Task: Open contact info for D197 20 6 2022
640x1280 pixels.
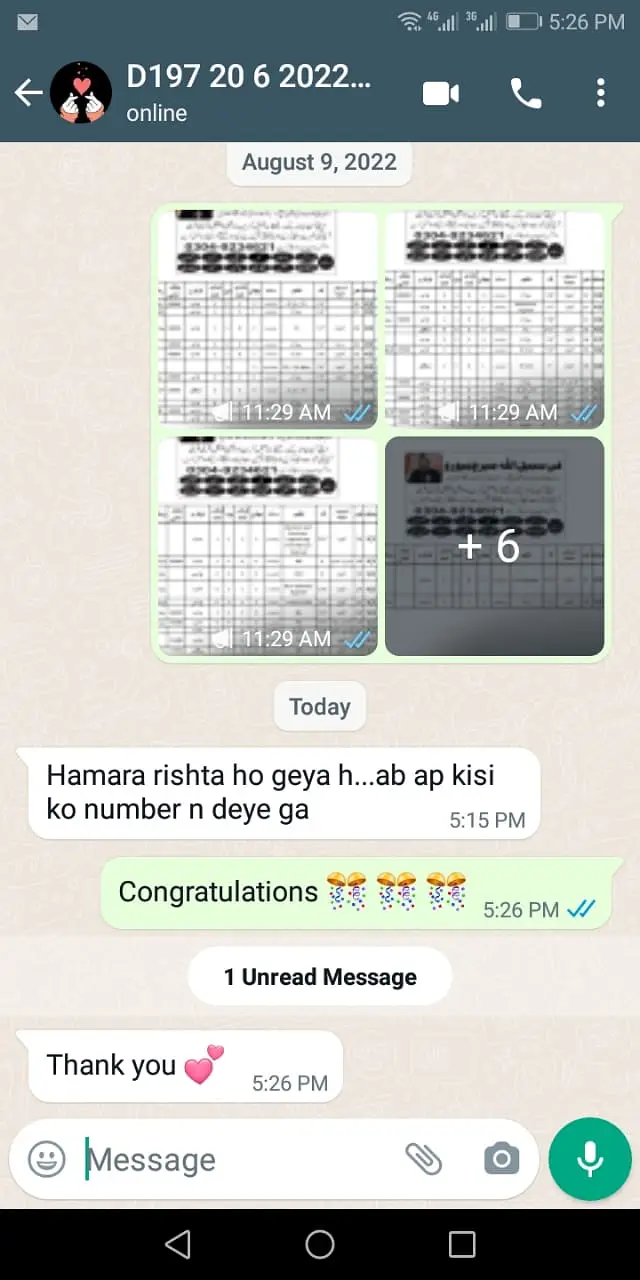Action: pos(250,92)
